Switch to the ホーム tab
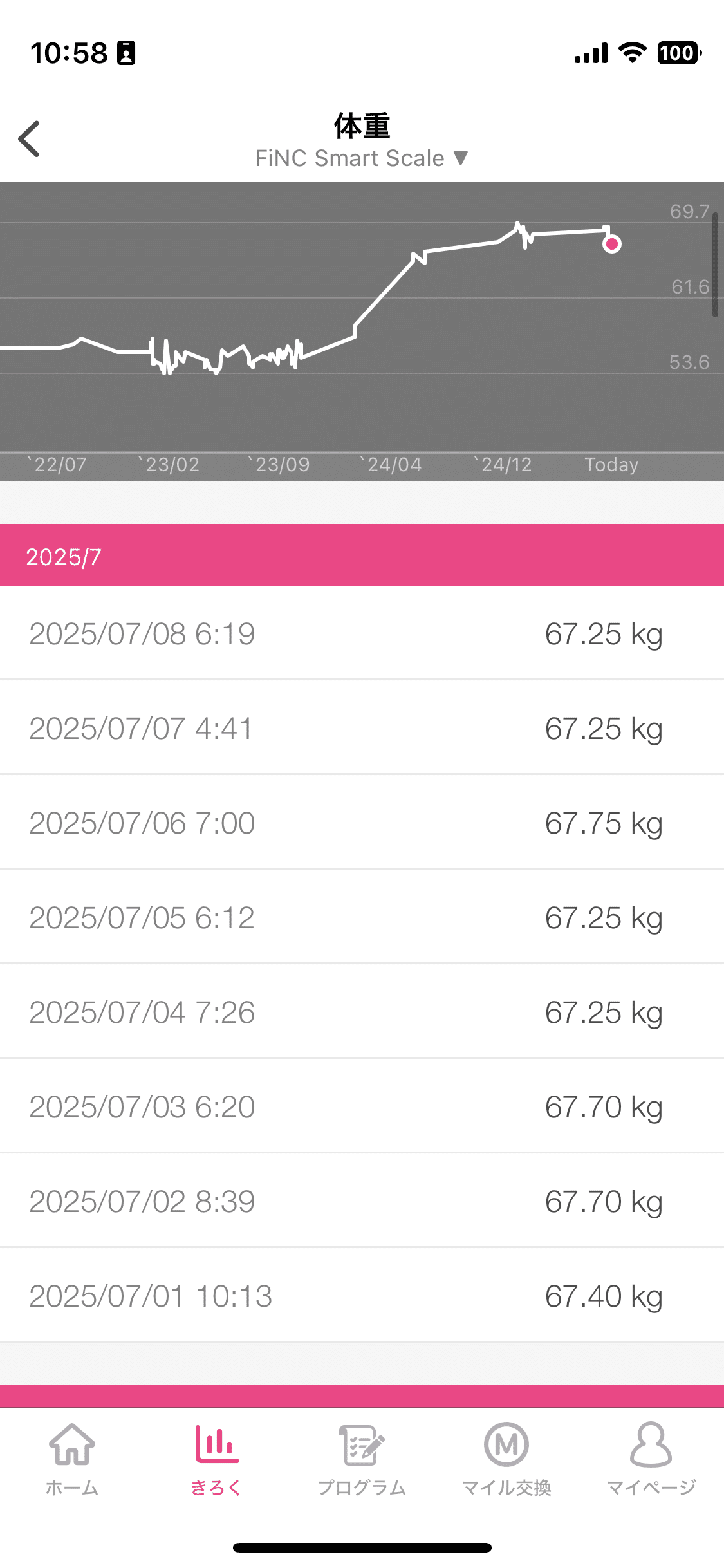 (72, 1459)
